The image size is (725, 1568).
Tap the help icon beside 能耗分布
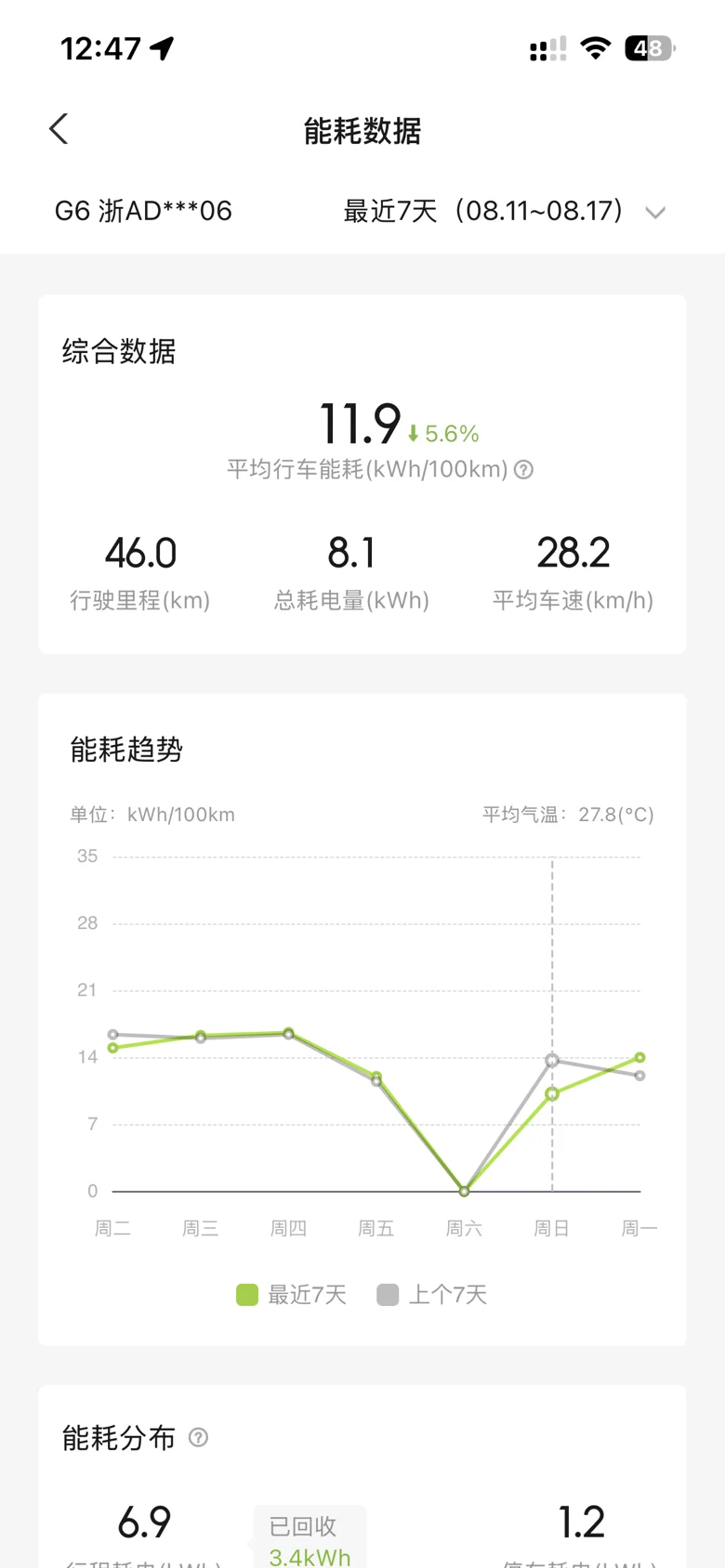click(198, 1438)
